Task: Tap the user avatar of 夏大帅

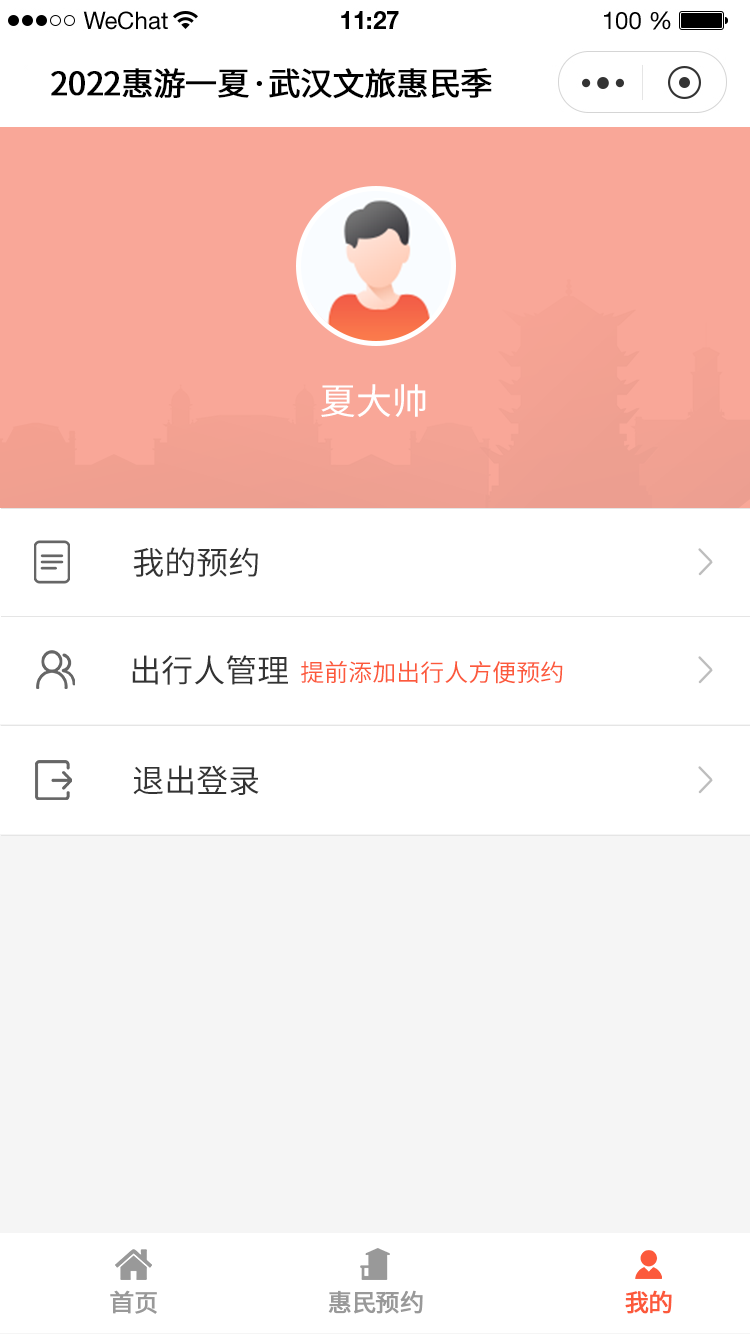Action: tap(376, 265)
